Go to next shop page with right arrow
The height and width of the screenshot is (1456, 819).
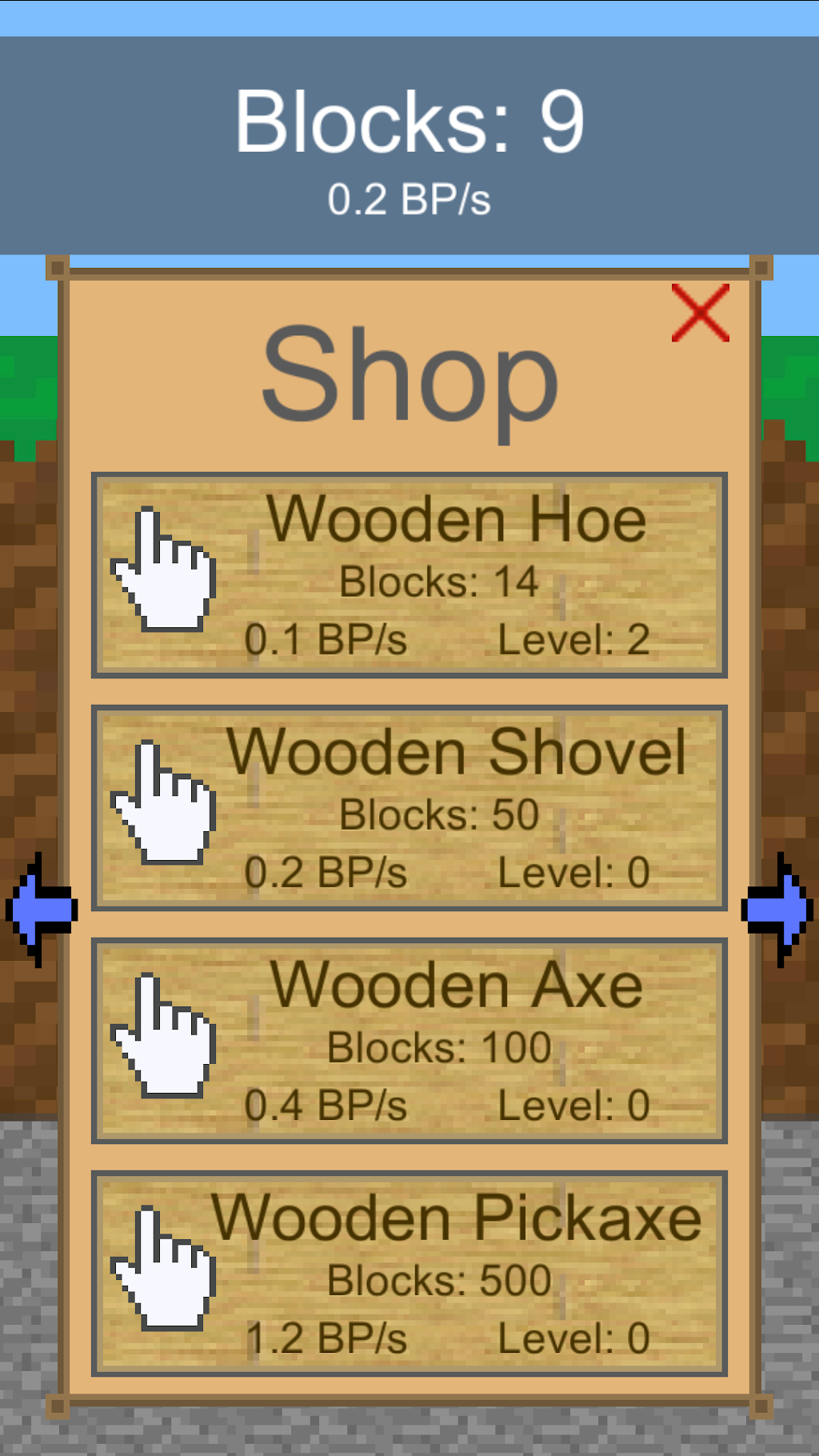[x=777, y=910]
